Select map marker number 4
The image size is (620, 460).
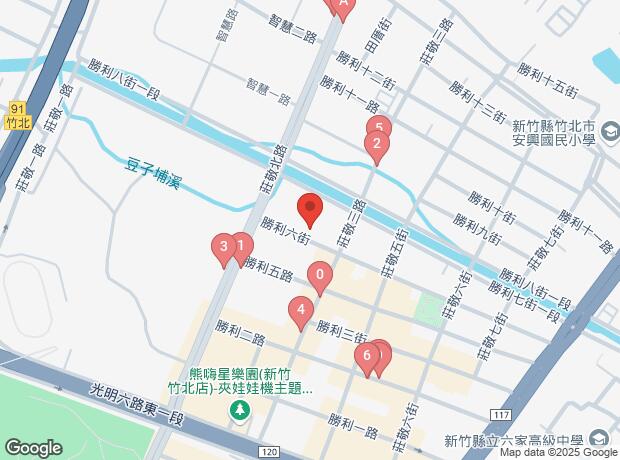coord(300,311)
